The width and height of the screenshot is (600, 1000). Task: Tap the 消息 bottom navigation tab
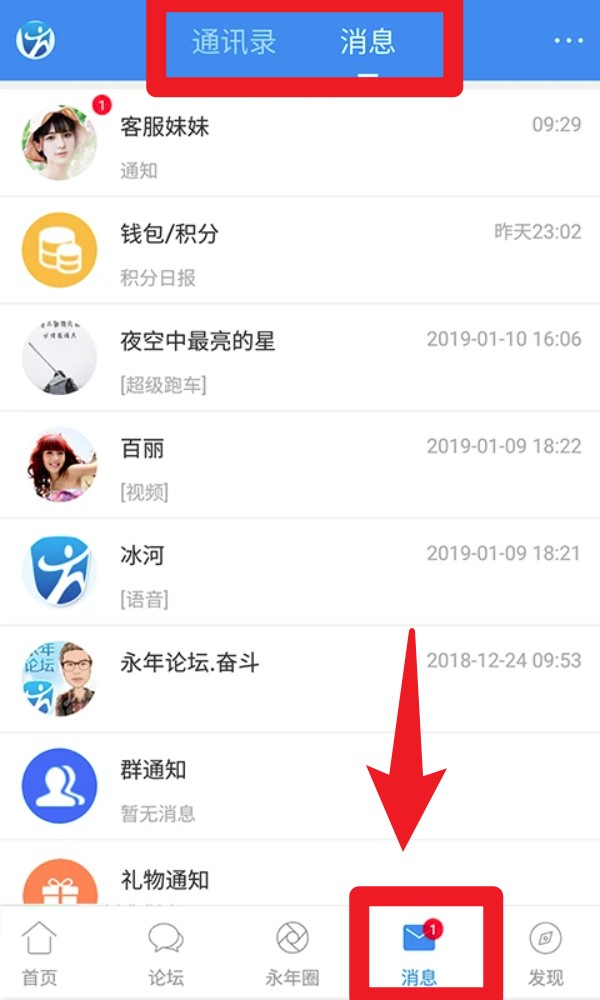click(x=420, y=954)
